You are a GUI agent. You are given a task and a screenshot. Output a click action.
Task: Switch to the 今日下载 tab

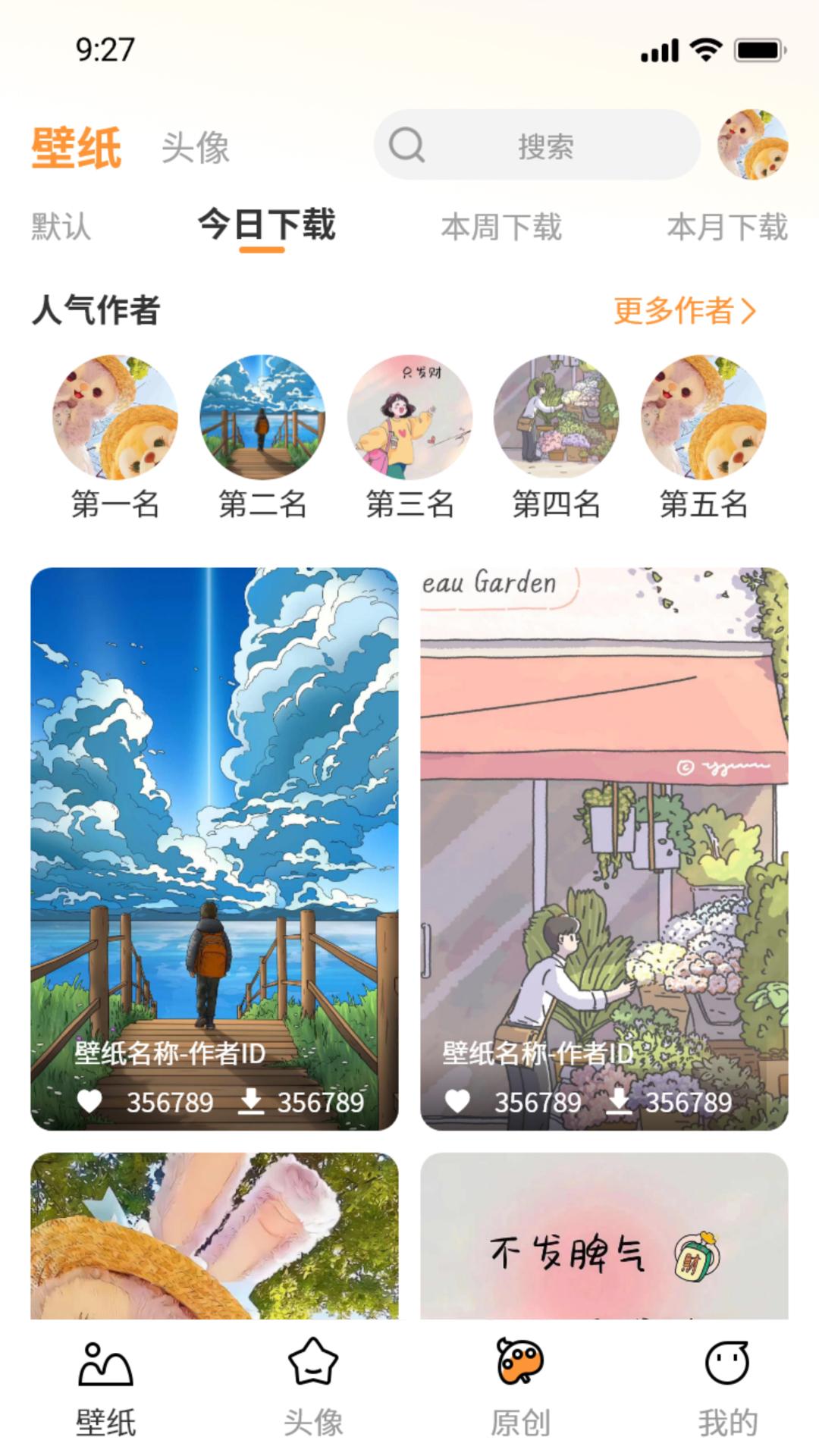click(x=267, y=224)
